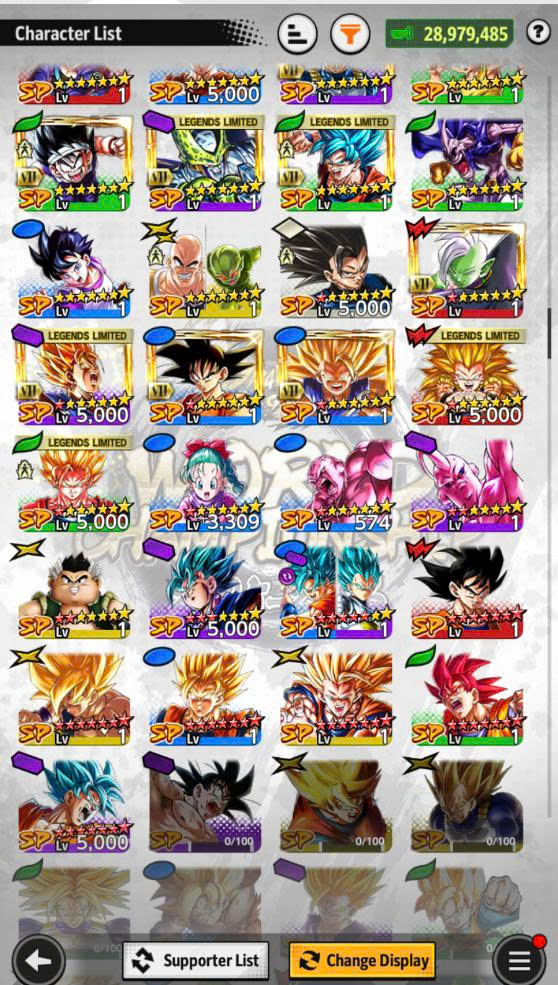
Task: Open the help question mark
Action: (x=538, y=31)
